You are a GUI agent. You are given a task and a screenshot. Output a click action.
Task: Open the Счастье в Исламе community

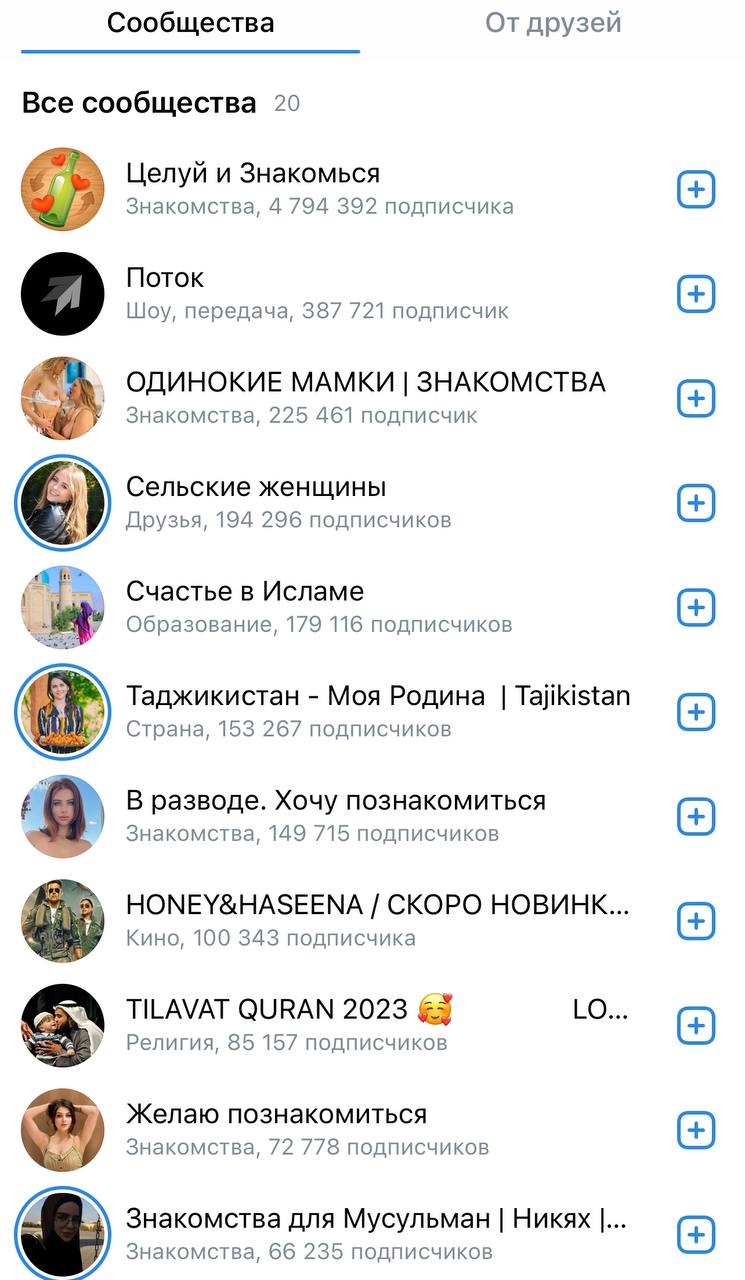[372, 607]
